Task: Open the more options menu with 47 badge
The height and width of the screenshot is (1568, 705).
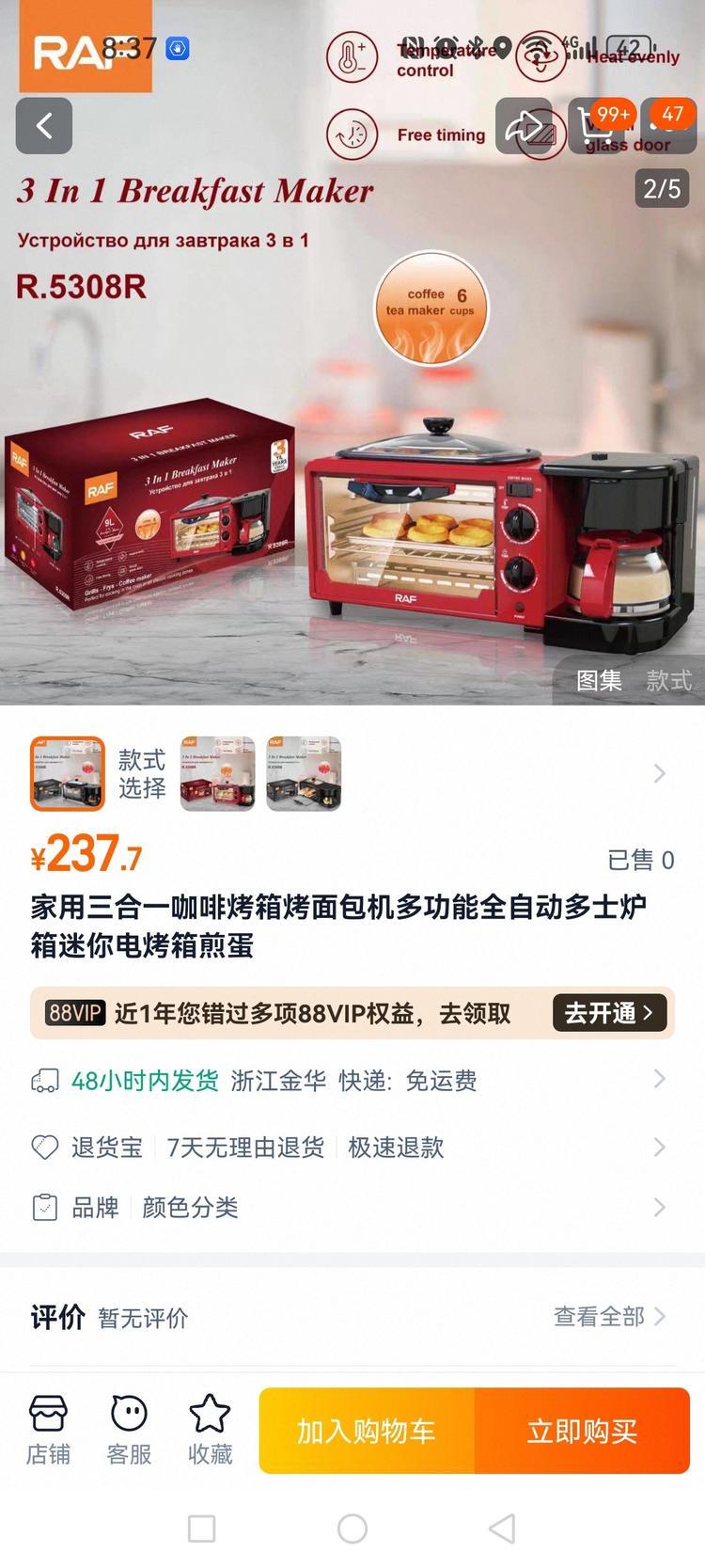Action: click(667, 126)
